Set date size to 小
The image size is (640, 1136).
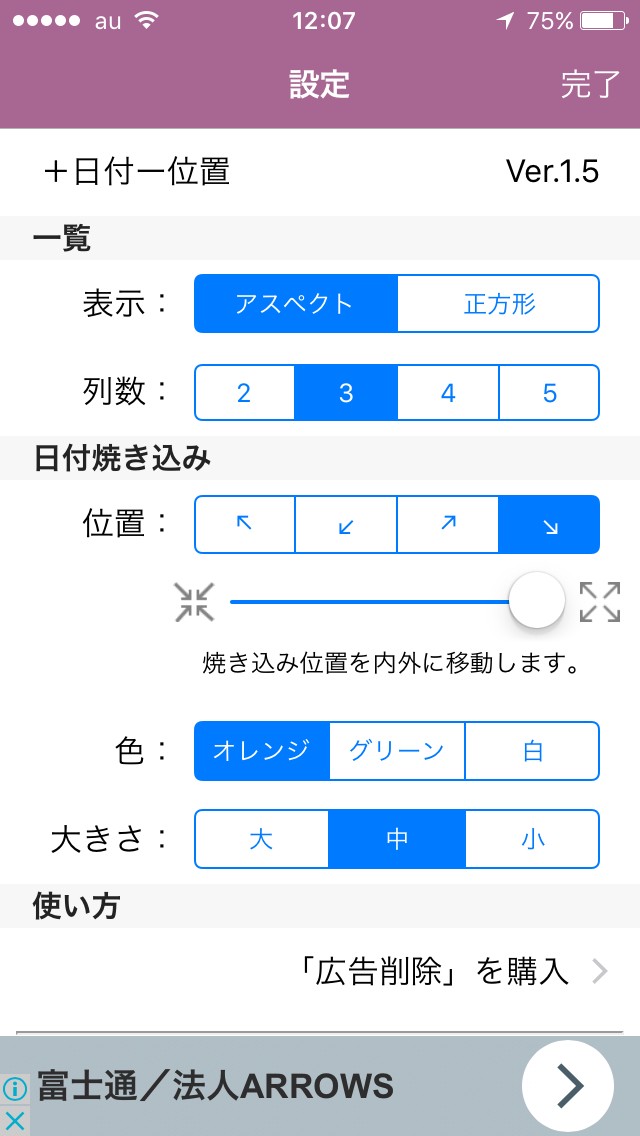point(533,839)
